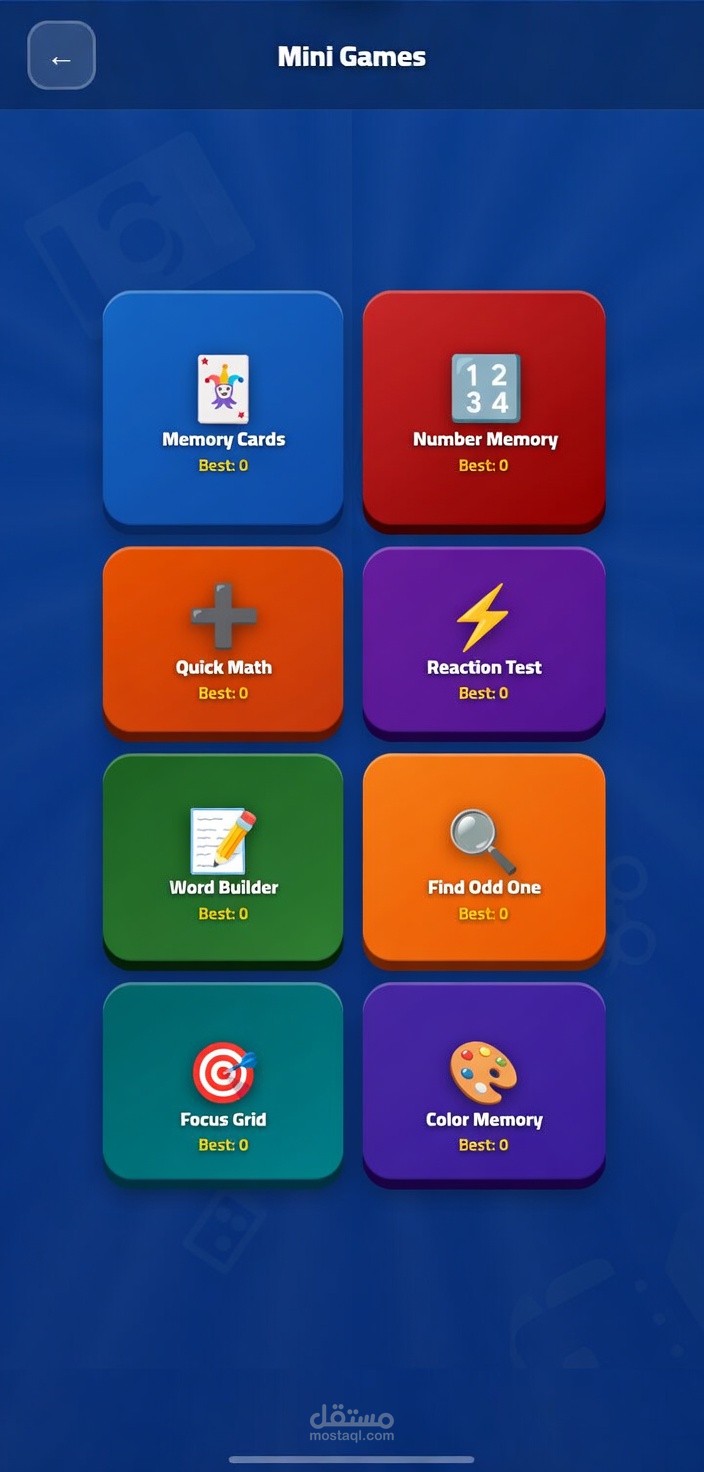The width and height of the screenshot is (704, 1472).
Task: Select the Find Odd One game
Action: (484, 858)
